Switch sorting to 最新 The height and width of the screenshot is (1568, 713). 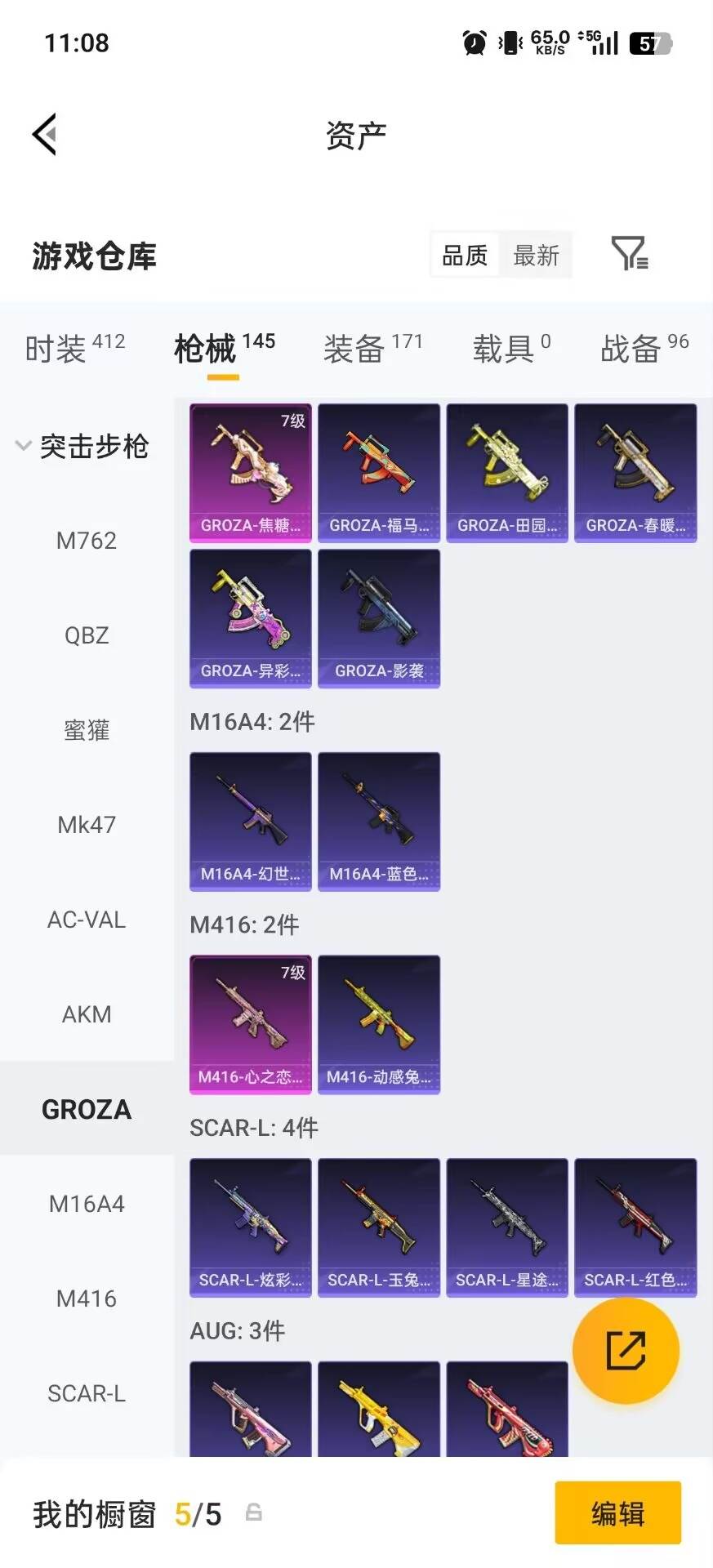(x=536, y=256)
